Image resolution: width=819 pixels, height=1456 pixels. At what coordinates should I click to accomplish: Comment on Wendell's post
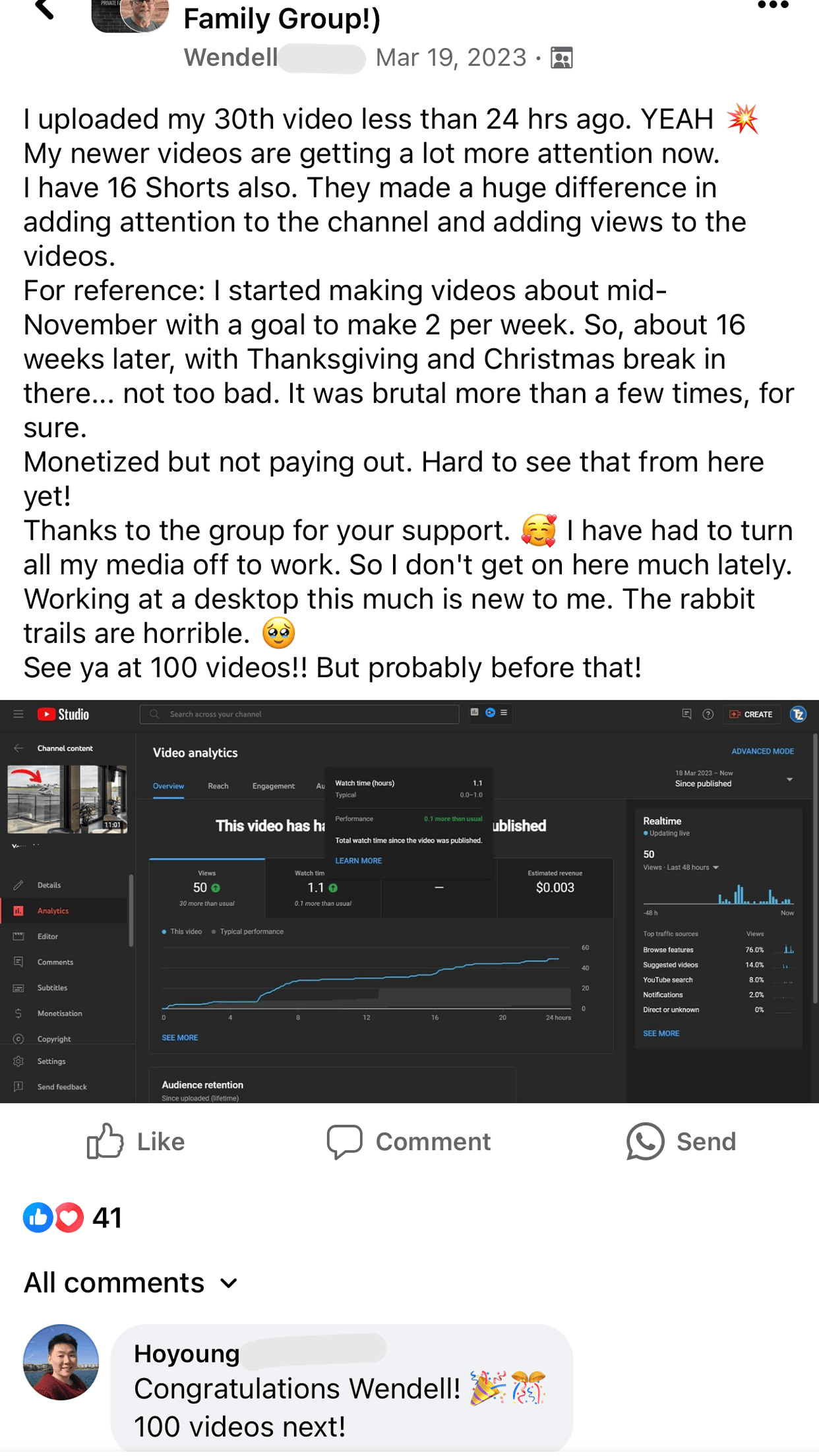click(x=409, y=1141)
